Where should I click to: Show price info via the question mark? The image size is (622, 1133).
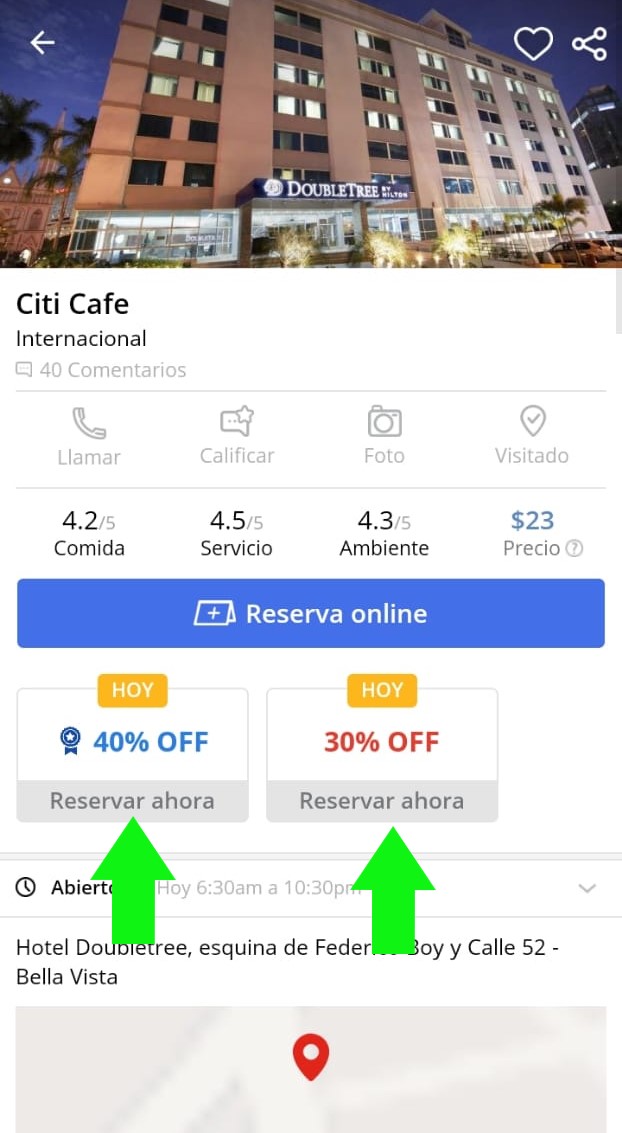(574, 549)
